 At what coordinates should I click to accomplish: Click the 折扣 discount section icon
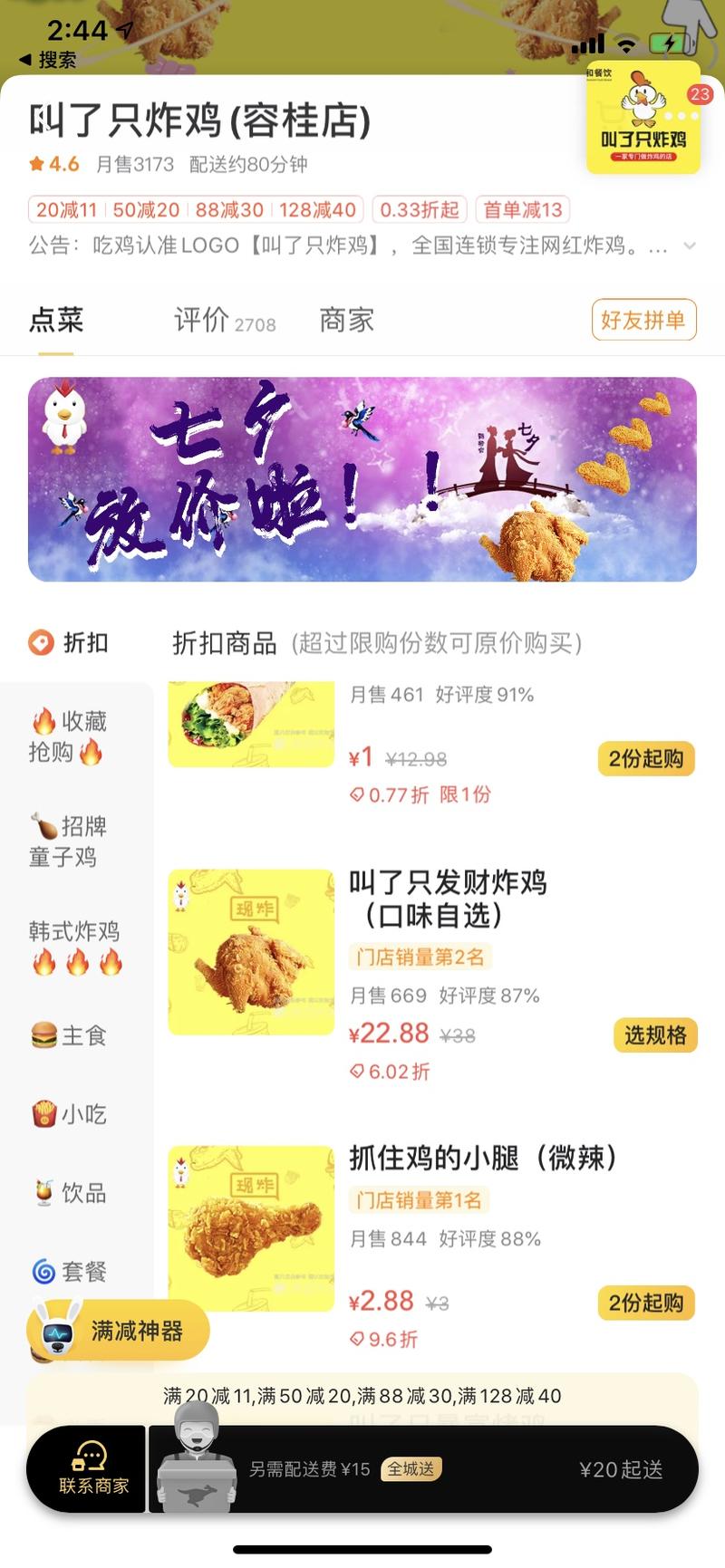click(x=39, y=643)
